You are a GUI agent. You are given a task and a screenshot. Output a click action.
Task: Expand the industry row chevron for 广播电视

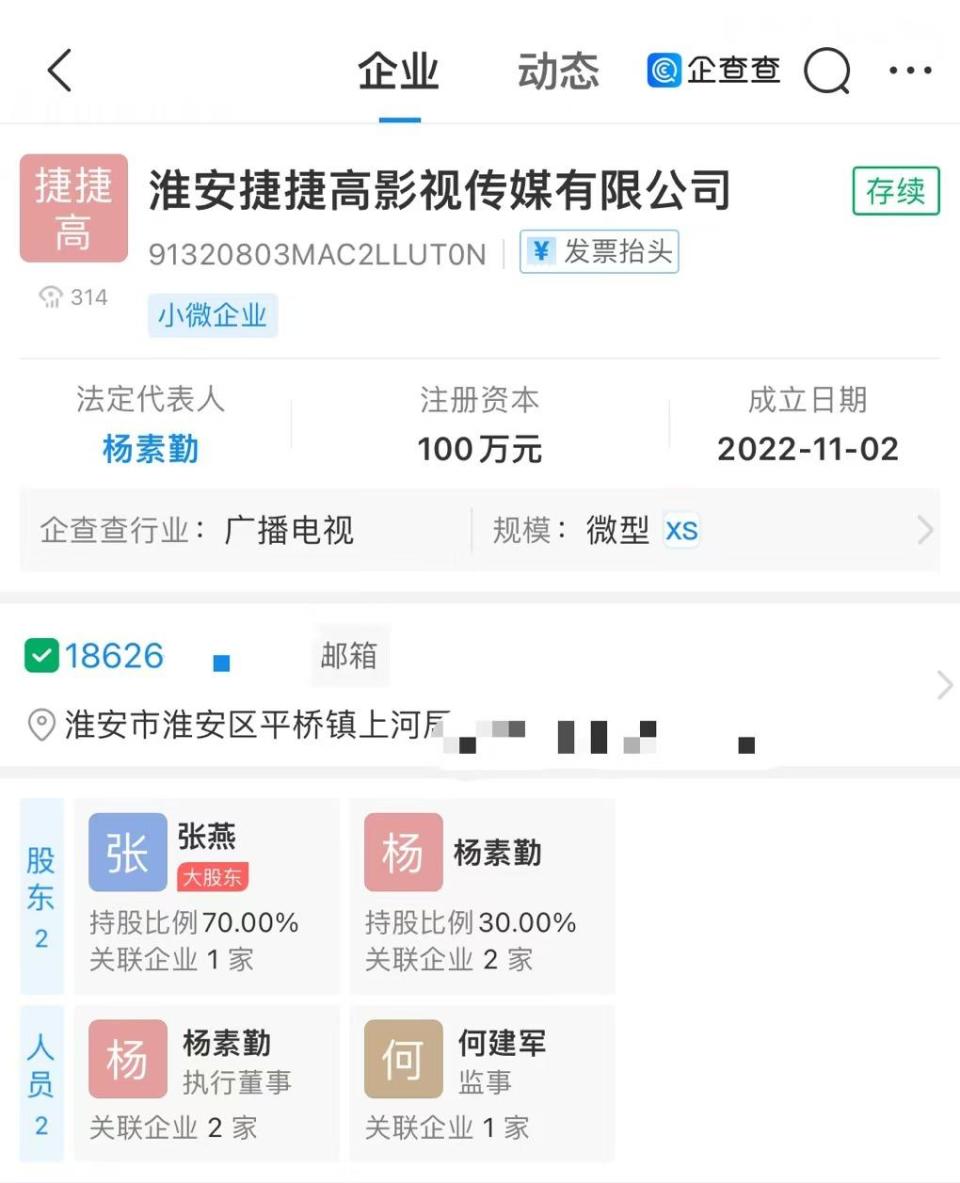click(x=925, y=530)
